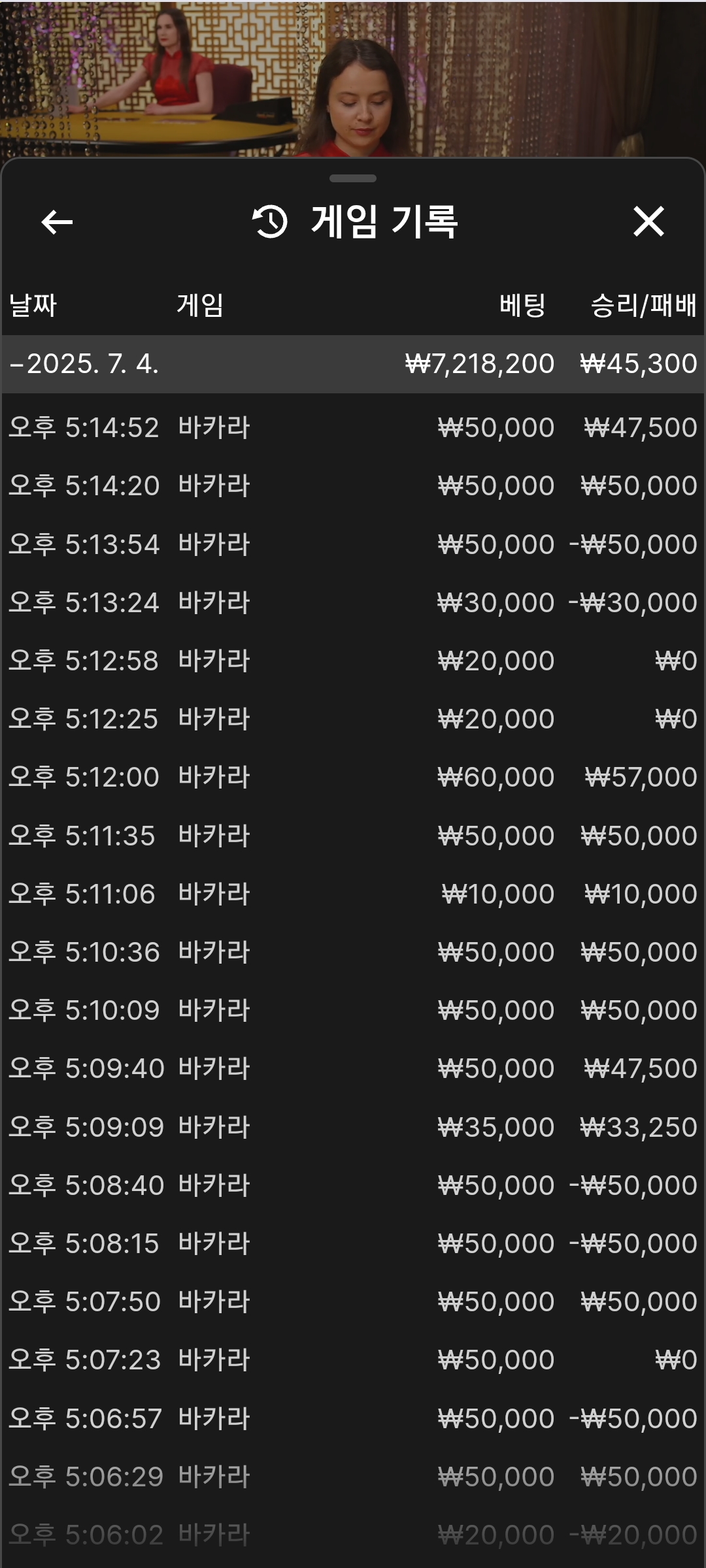The image size is (706, 1568).
Task: Open the 오후 5:11:06 ₩10,000 bet record
Action: [353, 894]
